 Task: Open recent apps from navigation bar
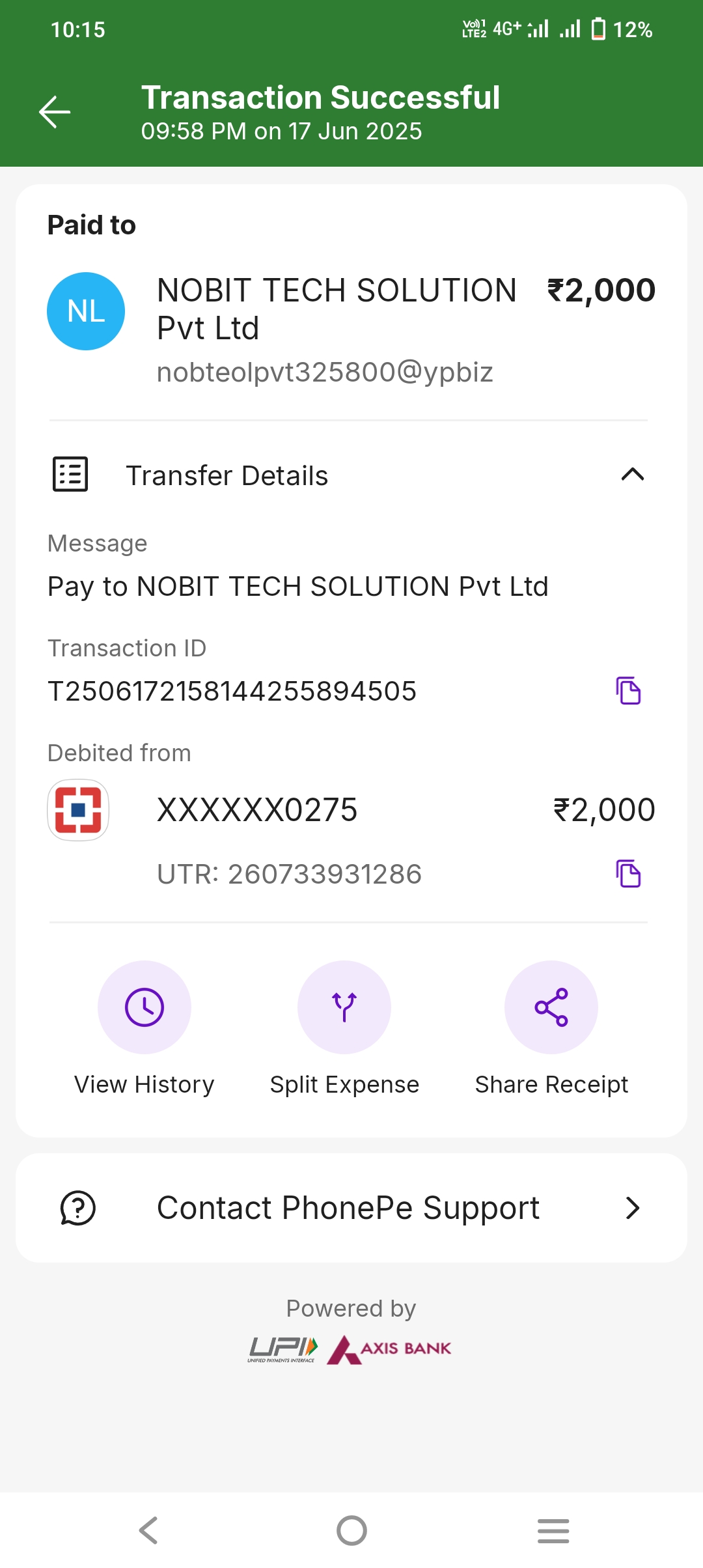point(553,1530)
